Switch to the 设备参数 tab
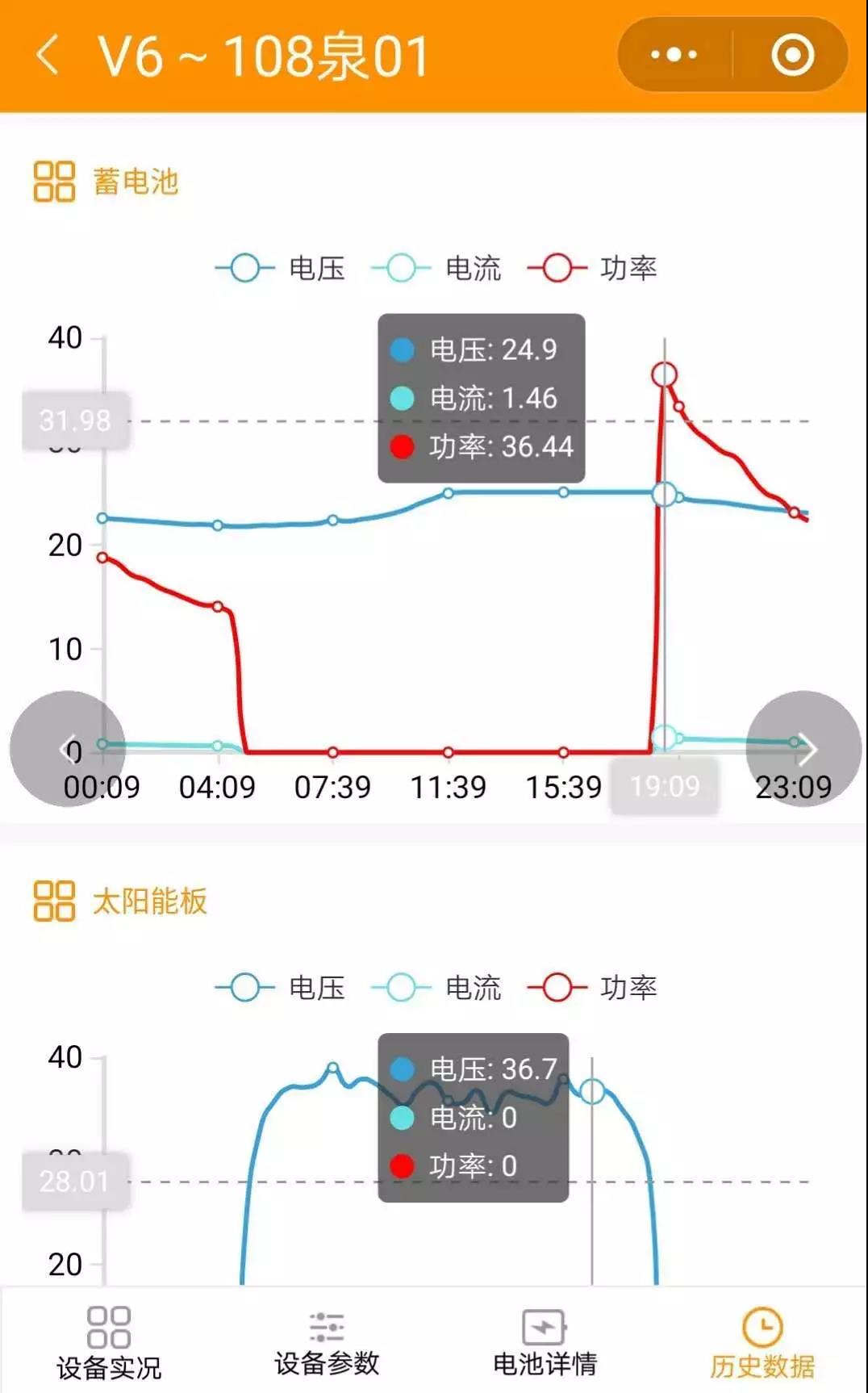The height and width of the screenshot is (1393, 868). click(x=326, y=1343)
